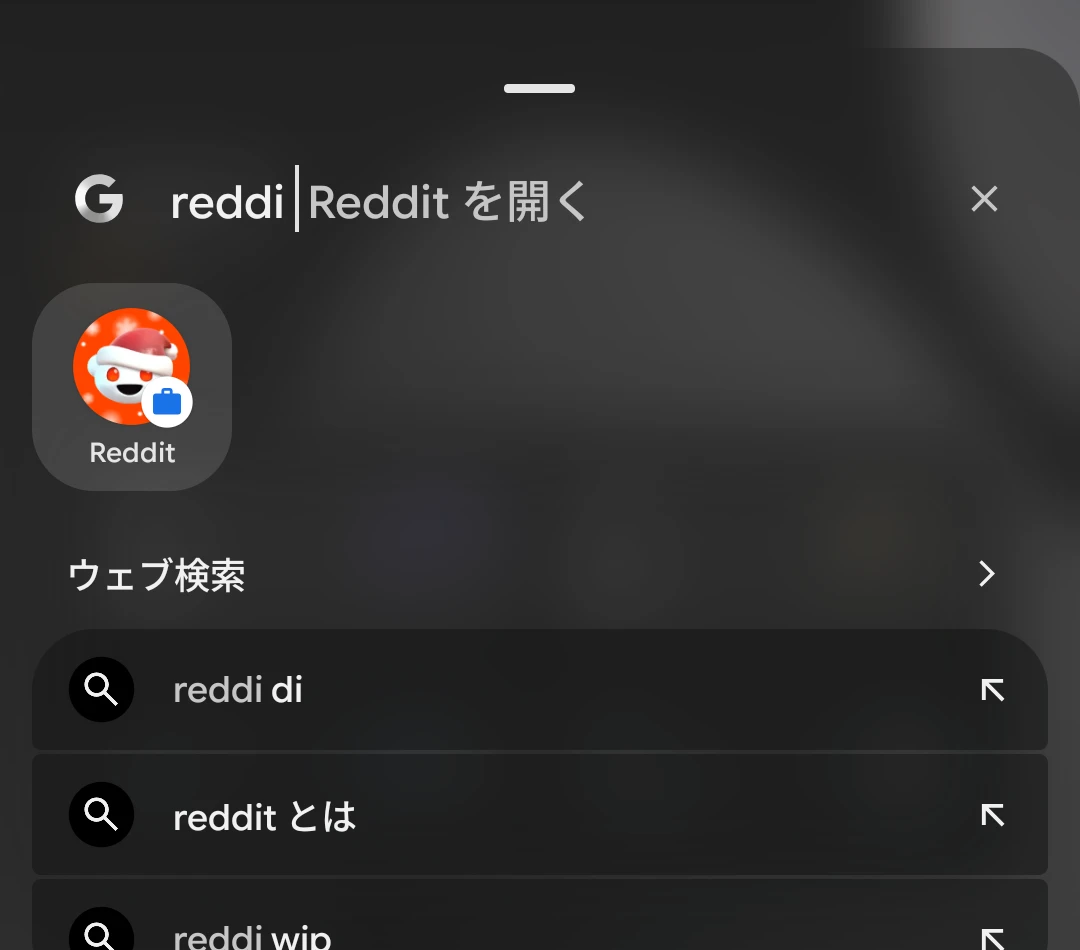The width and height of the screenshot is (1080, 950).
Task: Search the web for "reddi di"
Action: (500, 690)
